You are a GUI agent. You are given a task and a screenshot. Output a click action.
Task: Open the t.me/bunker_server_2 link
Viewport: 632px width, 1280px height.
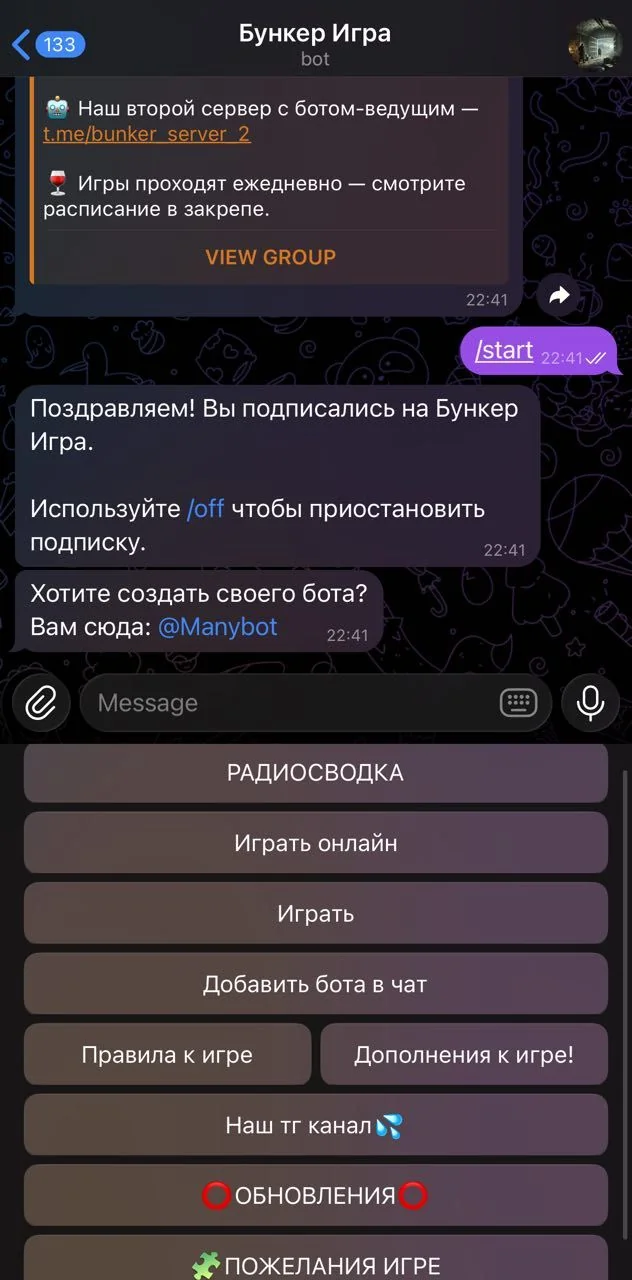click(147, 134)
